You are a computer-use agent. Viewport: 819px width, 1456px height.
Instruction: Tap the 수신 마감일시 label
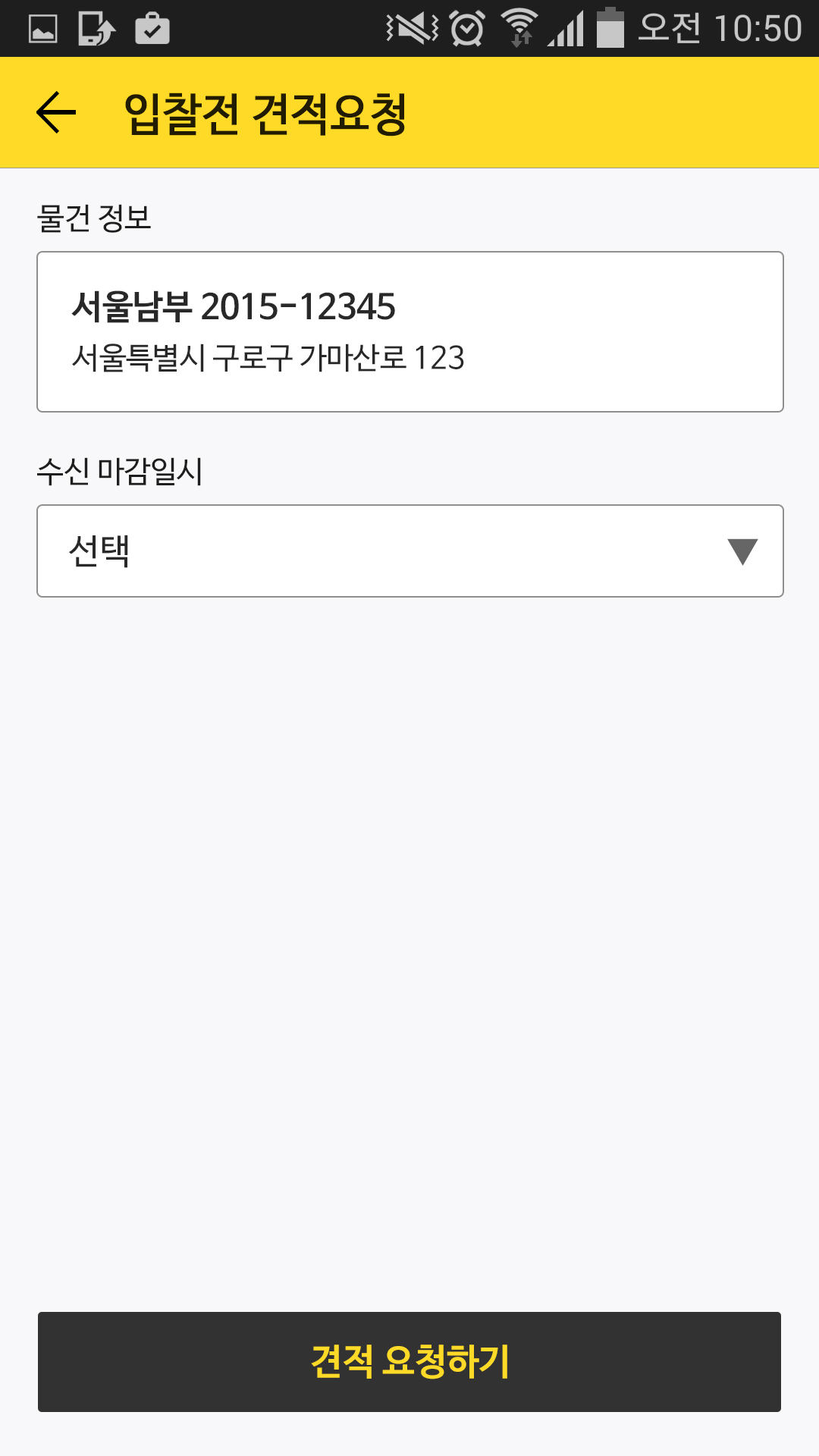click(121, 472)
